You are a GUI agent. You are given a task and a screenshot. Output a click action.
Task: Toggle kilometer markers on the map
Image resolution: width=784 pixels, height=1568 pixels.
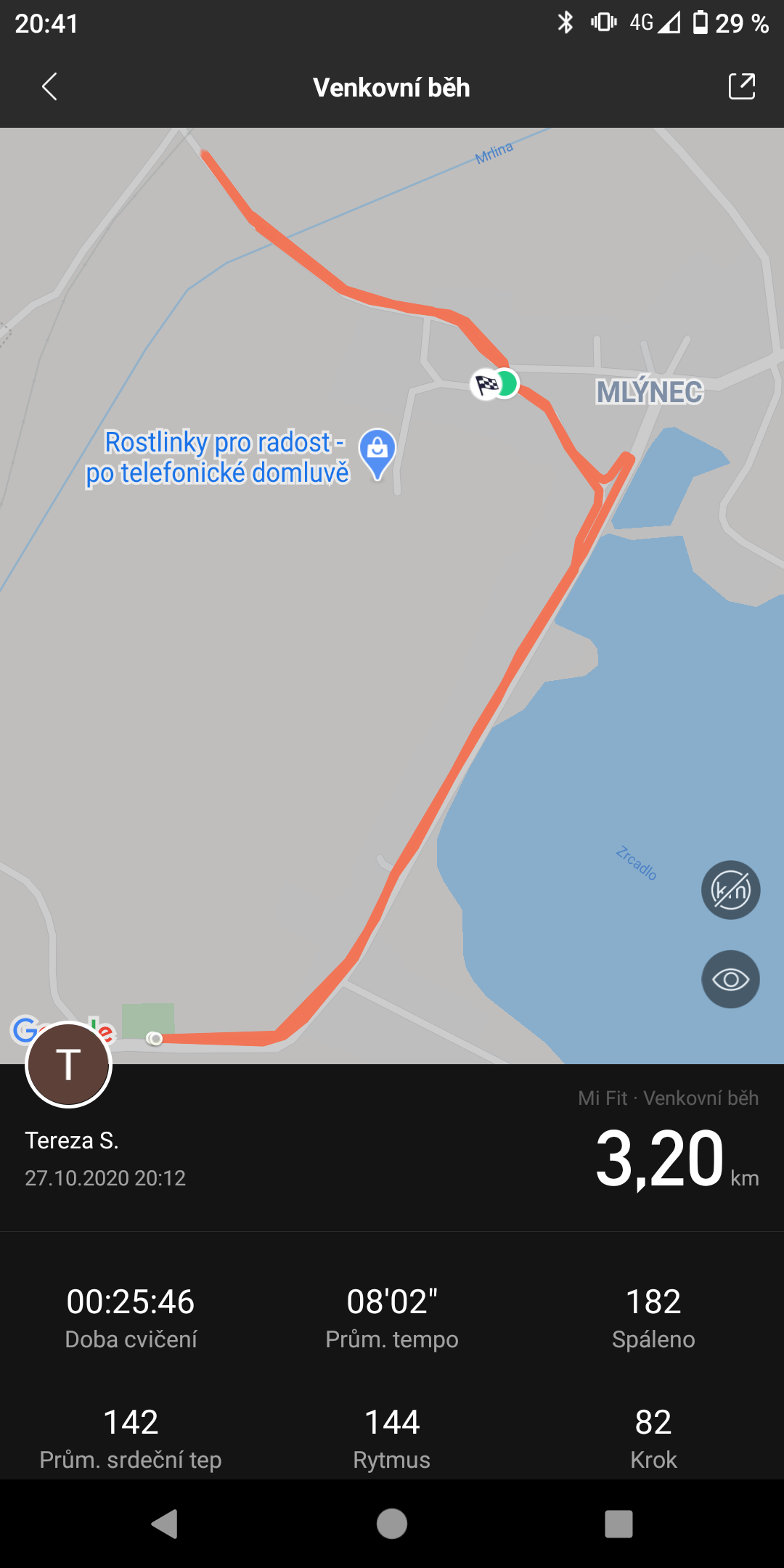730,890
